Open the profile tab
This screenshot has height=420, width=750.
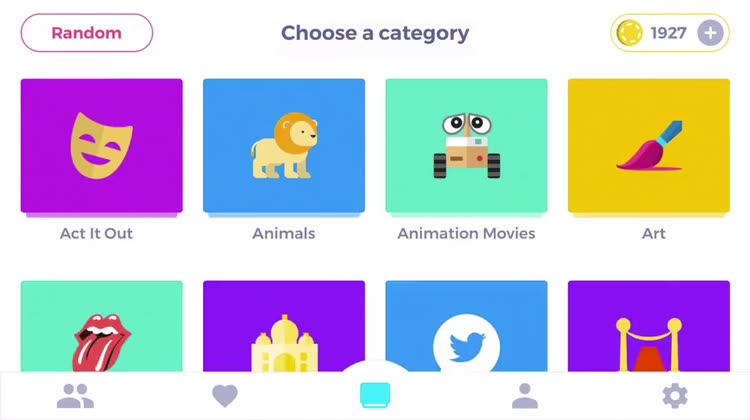(525, 396)
